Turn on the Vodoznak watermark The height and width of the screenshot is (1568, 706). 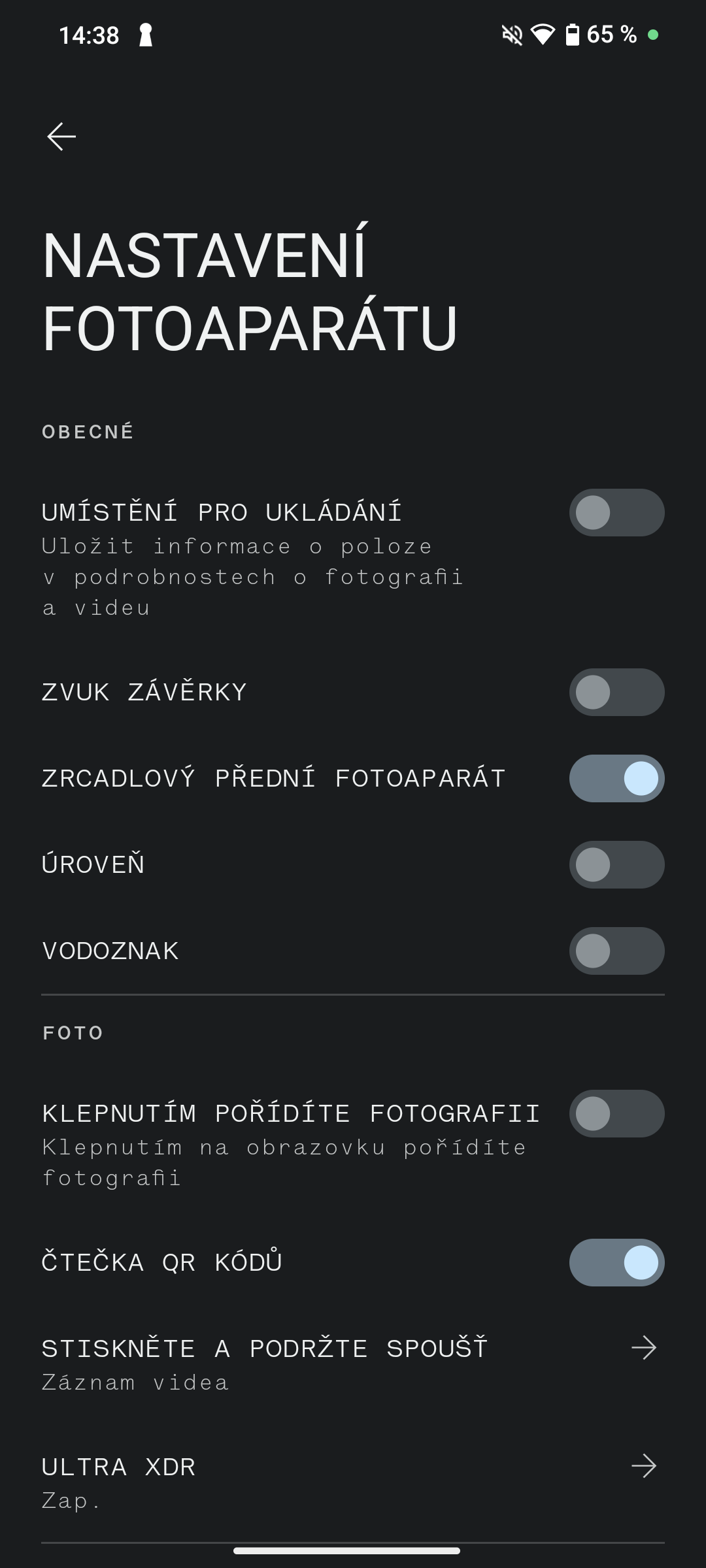(x=615, y=951)
